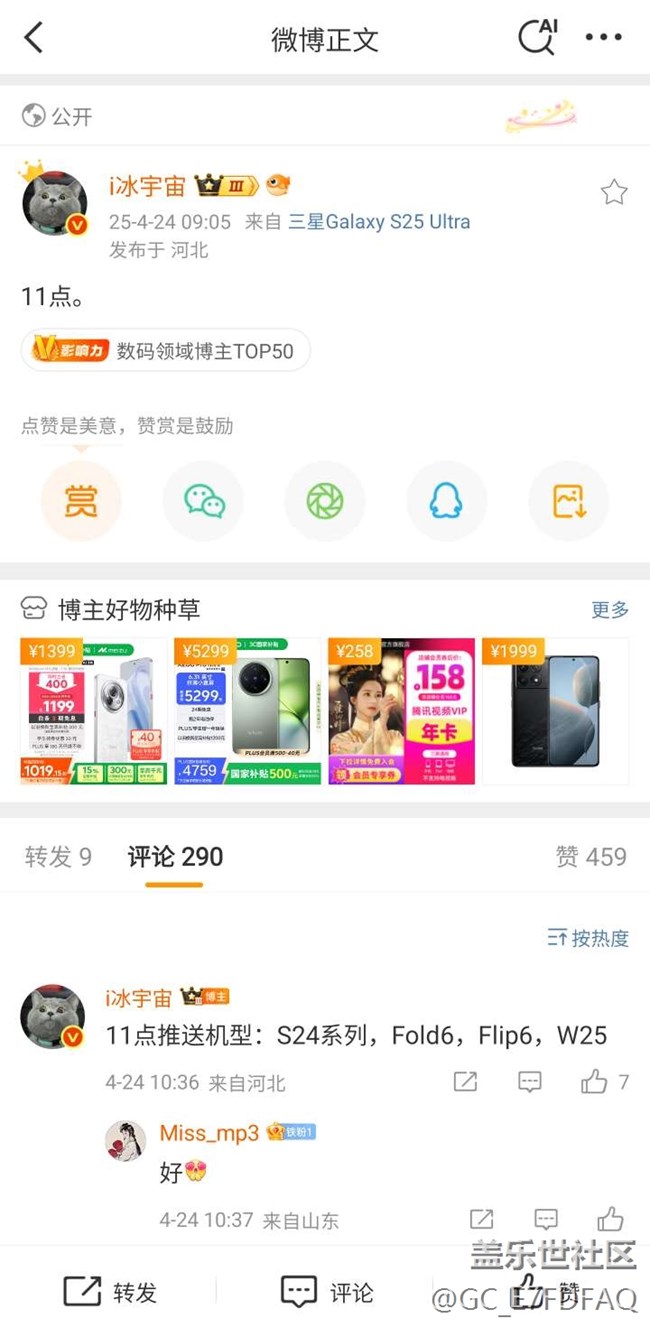
Task: Tap 评论 in the bottom bar
Action: coord(327,1292)
